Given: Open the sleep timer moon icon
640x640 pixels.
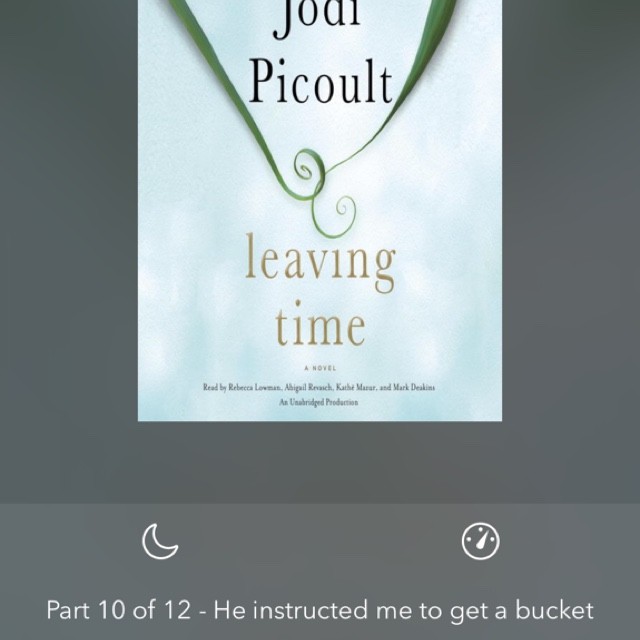Looking at the screenshot, I should pos(159,541).
